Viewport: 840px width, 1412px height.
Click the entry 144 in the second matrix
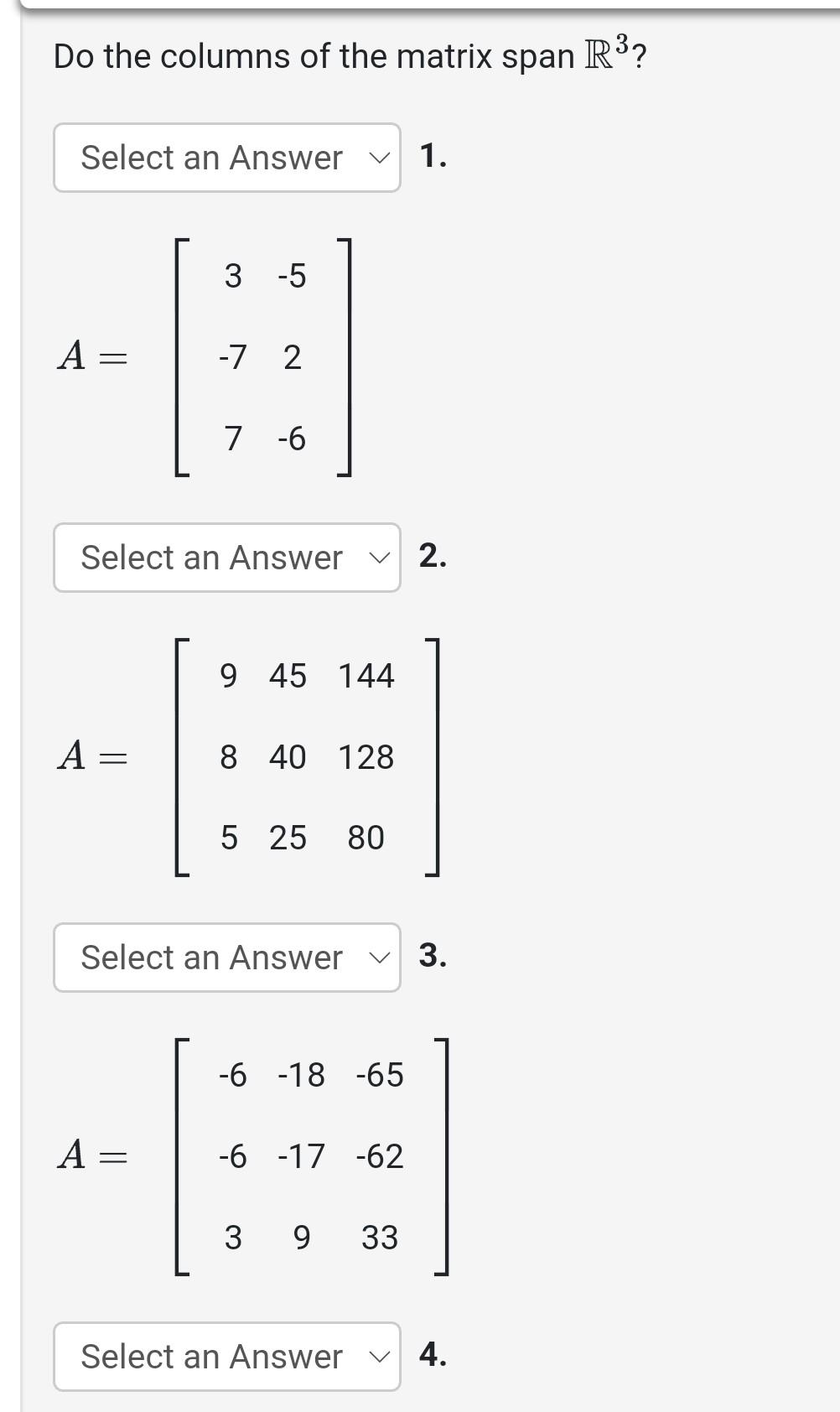[366, 676]
